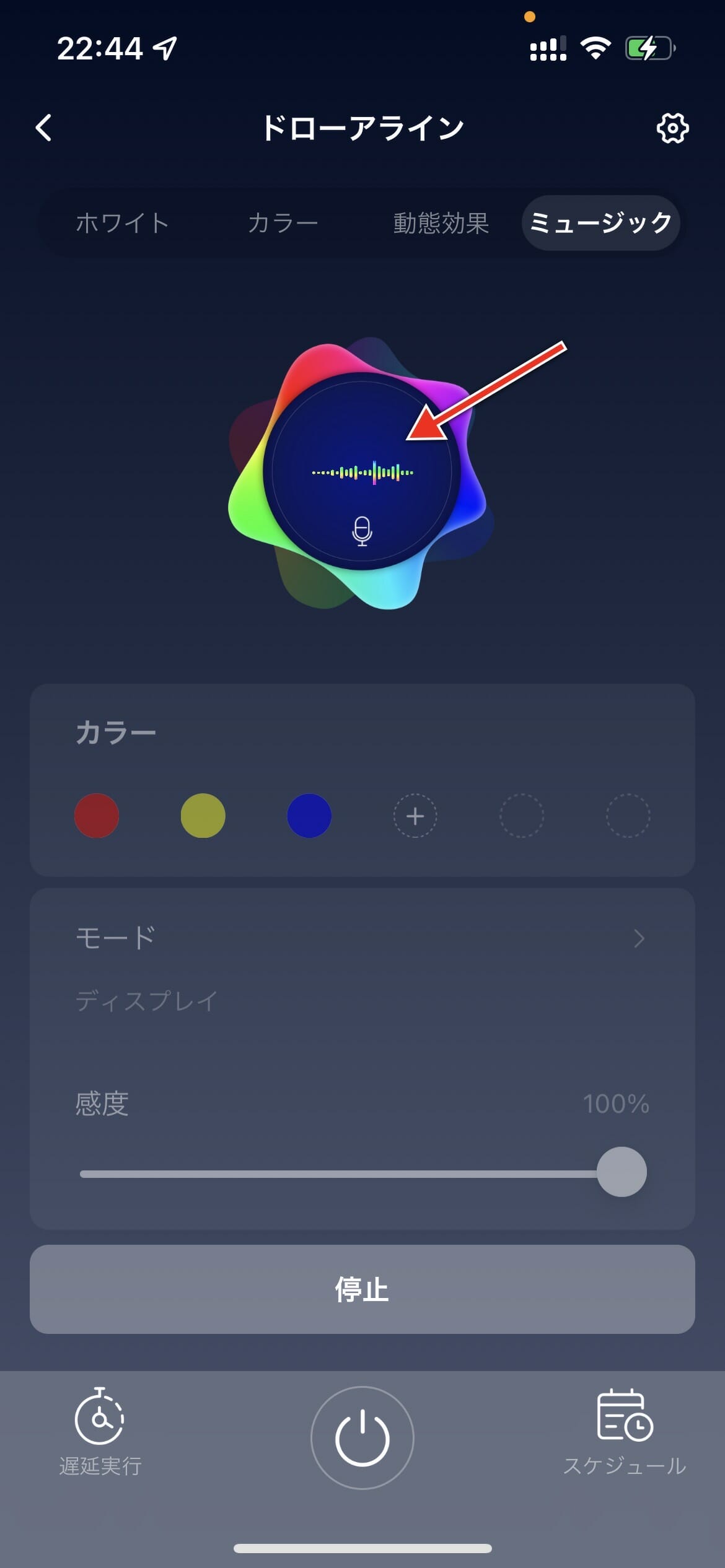Open the モード display row
The image size is (725, 1568).
tap(362, 966)
